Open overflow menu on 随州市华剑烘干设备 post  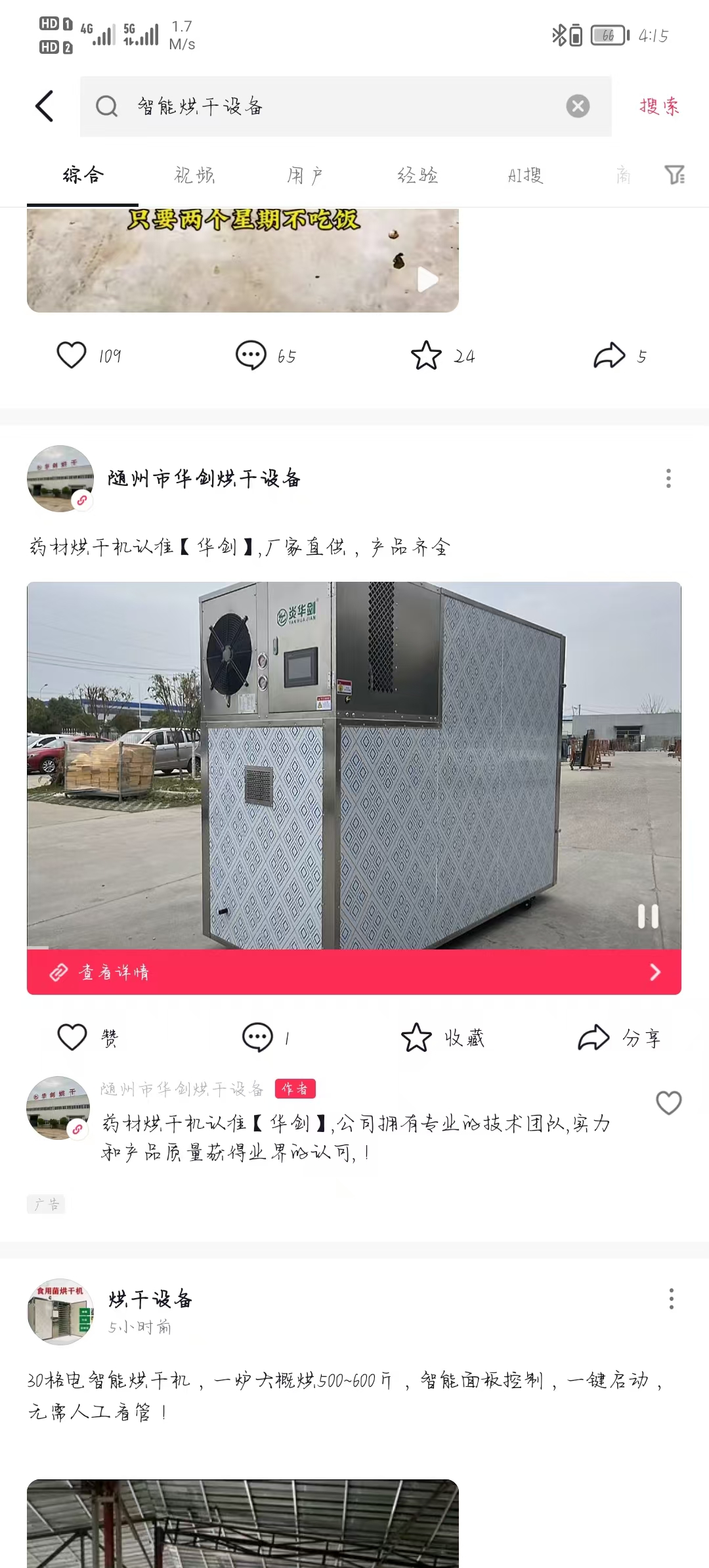click(668, 478)
